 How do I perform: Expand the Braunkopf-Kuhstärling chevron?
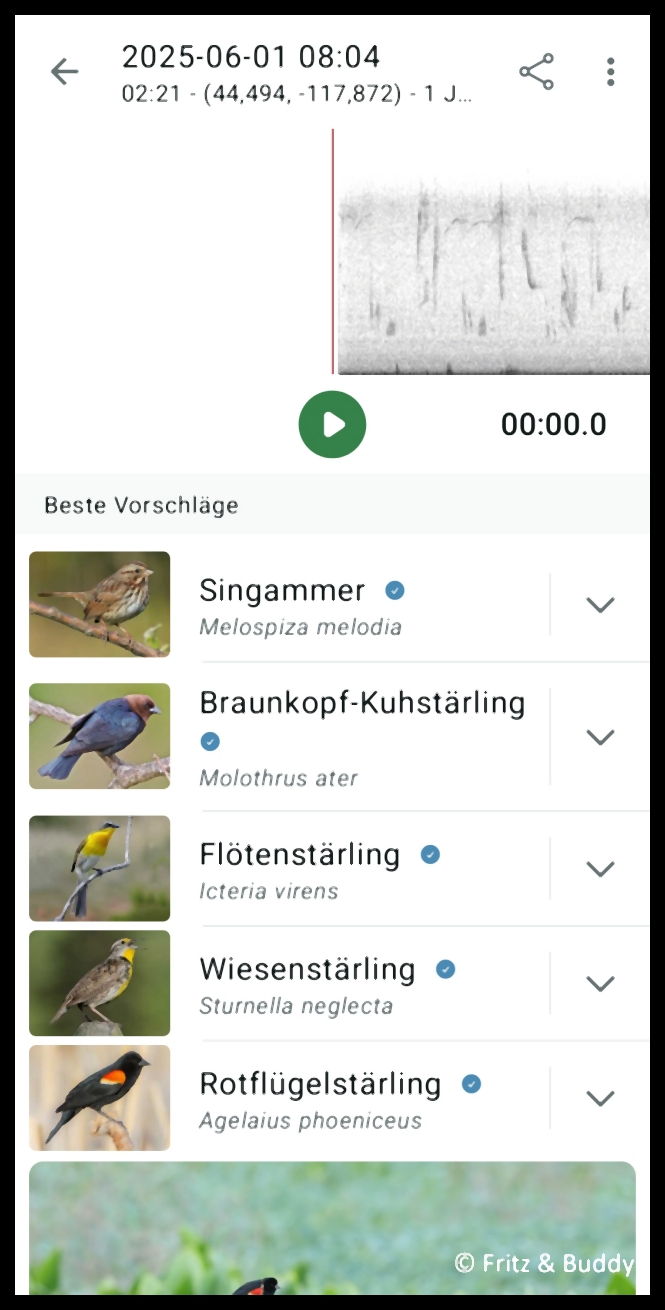(599, 737)
